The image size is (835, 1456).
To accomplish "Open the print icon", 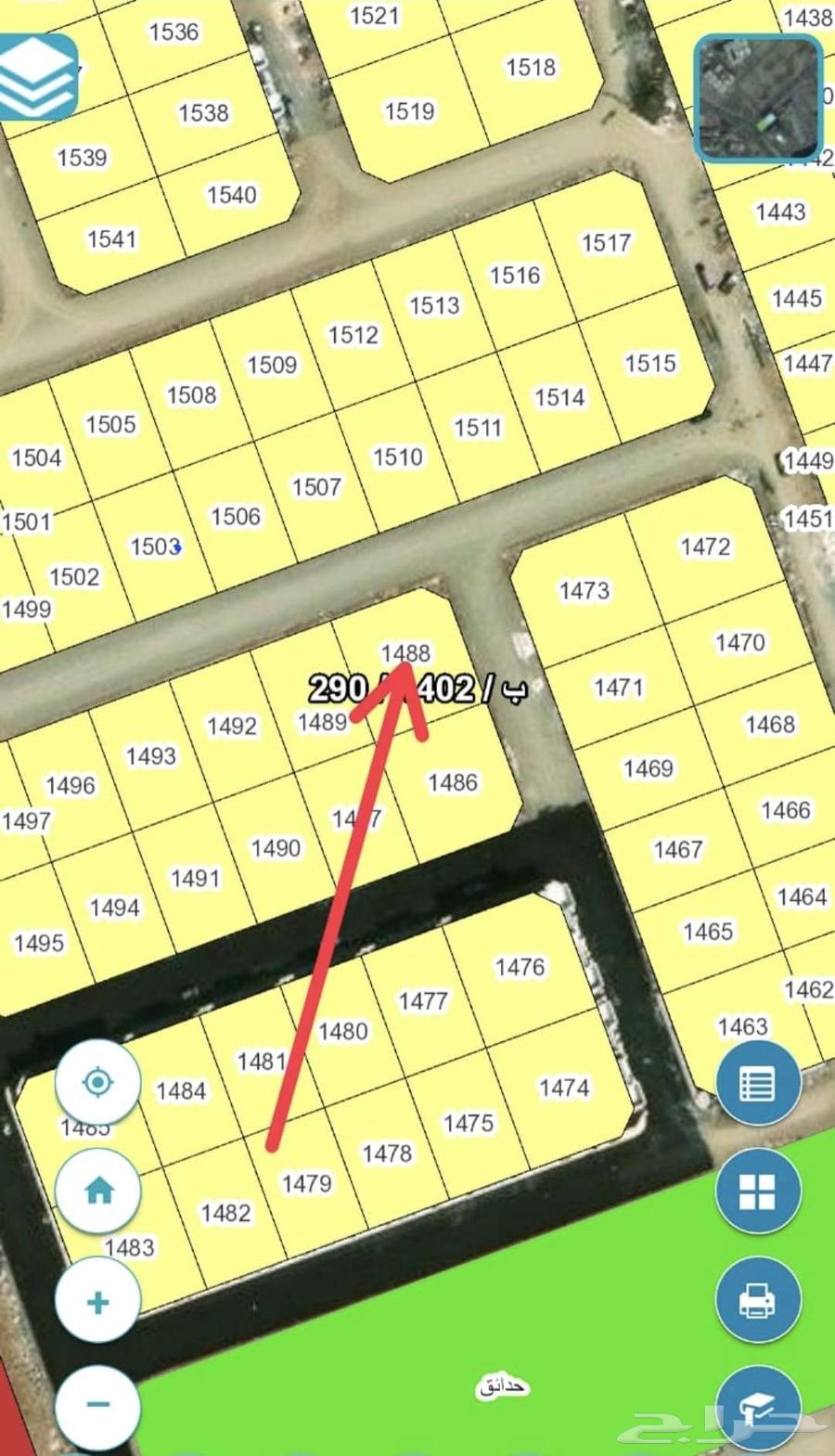I will click(x=758, y=1300).
